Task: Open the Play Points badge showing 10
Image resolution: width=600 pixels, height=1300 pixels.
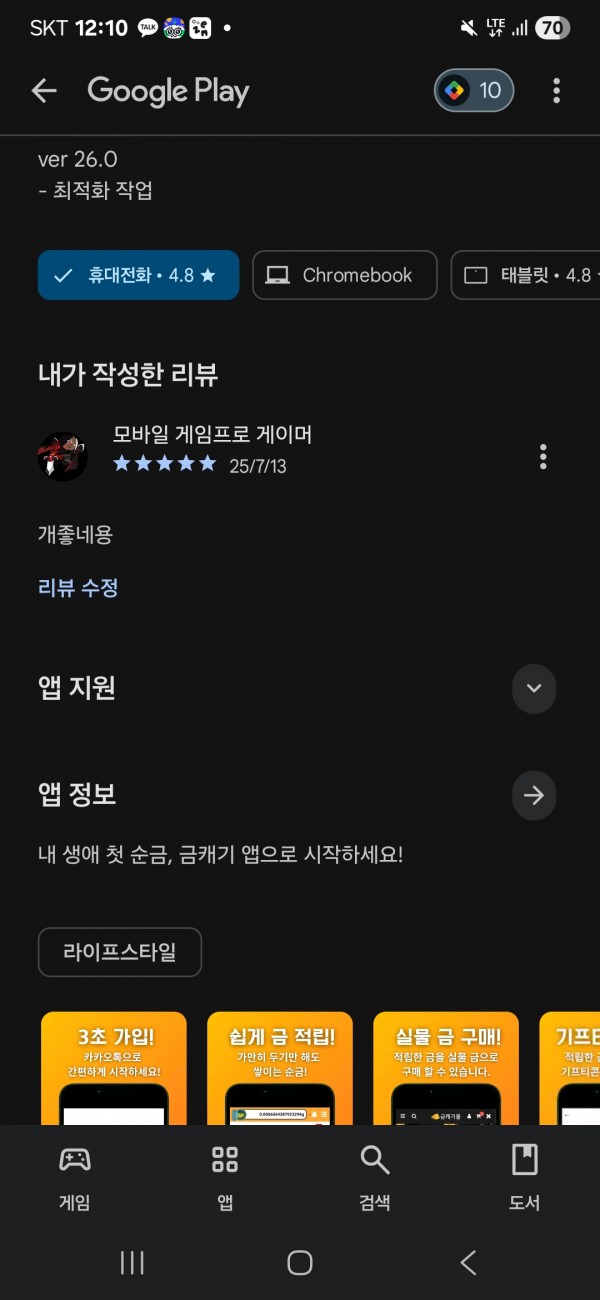Action: click(474, 91)
